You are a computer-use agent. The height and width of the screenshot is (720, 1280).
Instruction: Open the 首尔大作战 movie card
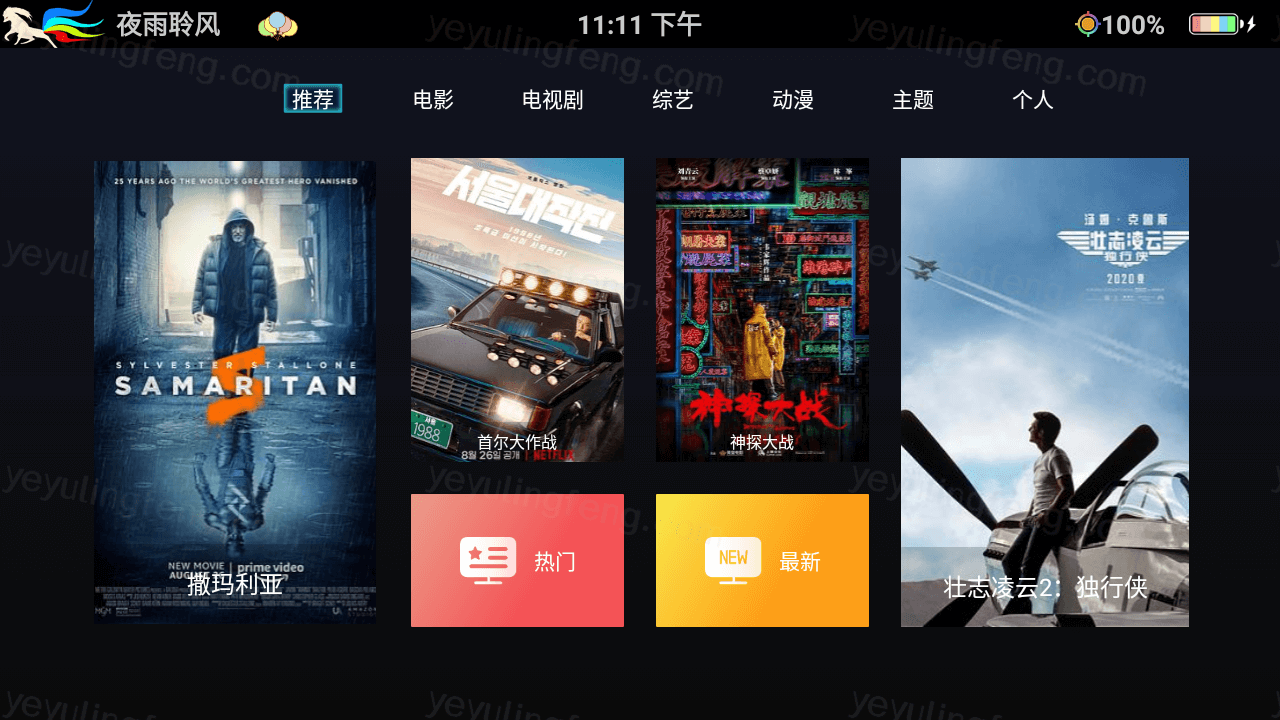517,310
